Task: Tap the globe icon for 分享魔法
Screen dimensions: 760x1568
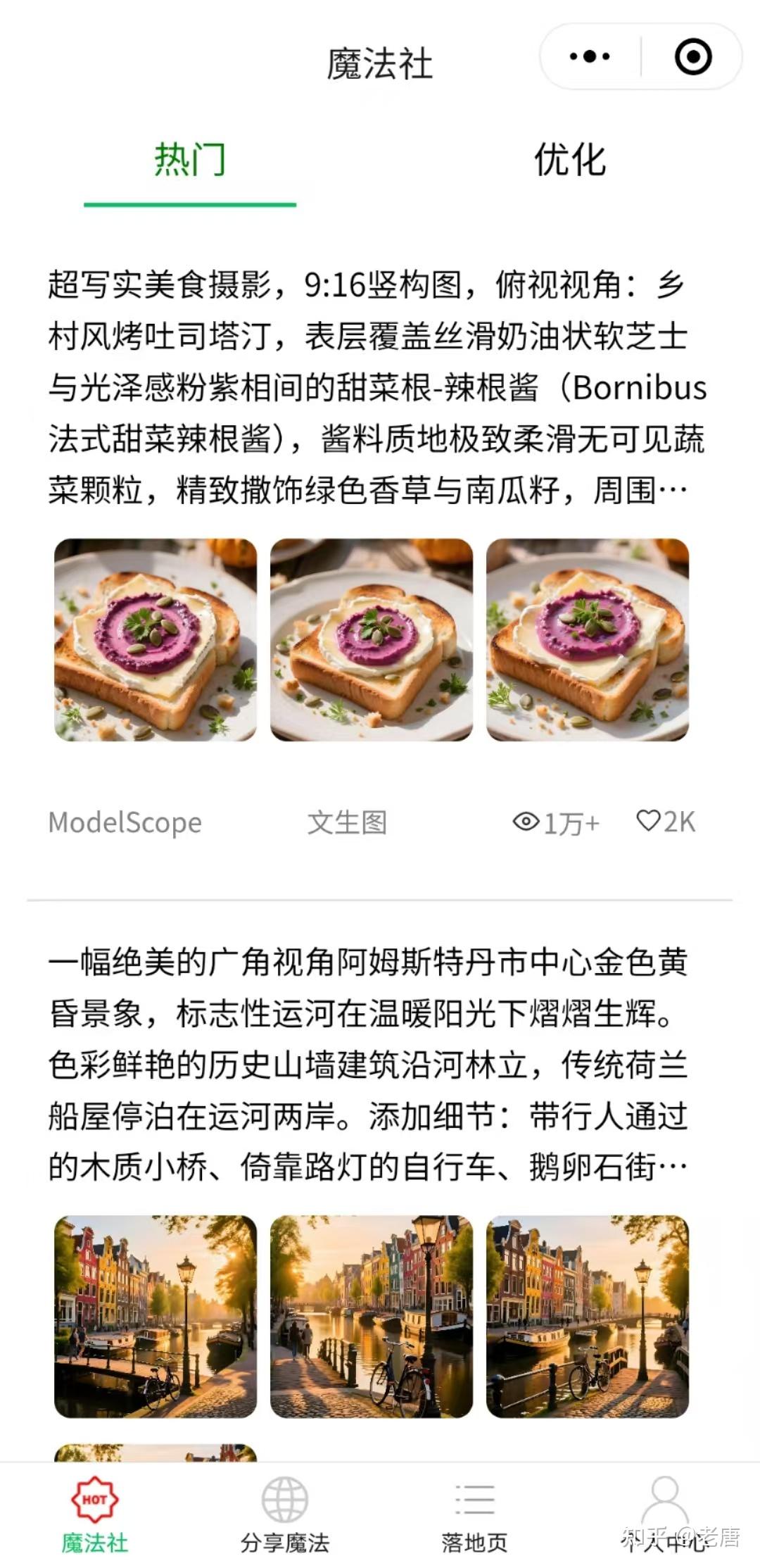Action: tap(285, 1500)
